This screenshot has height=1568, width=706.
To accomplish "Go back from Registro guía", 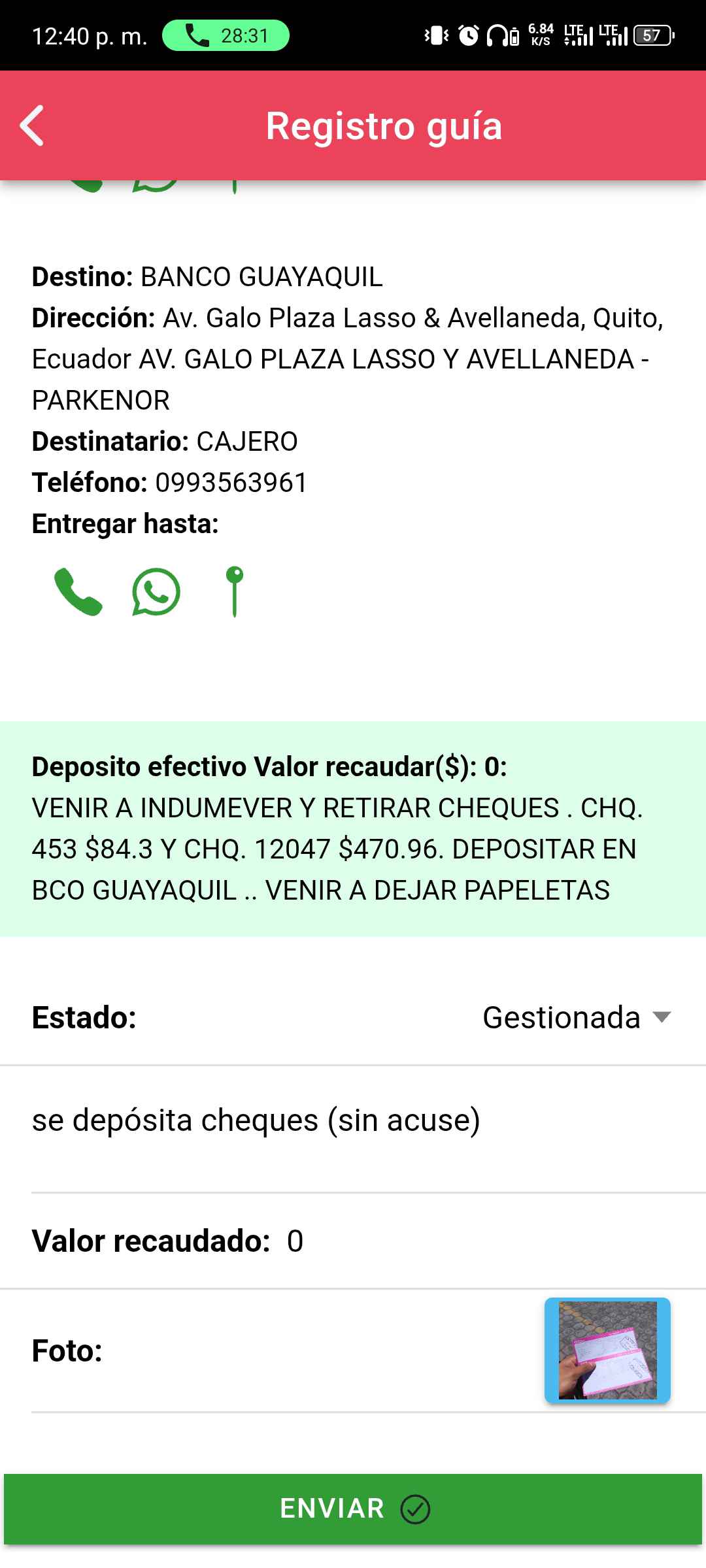I will click(x=32, y=125).
